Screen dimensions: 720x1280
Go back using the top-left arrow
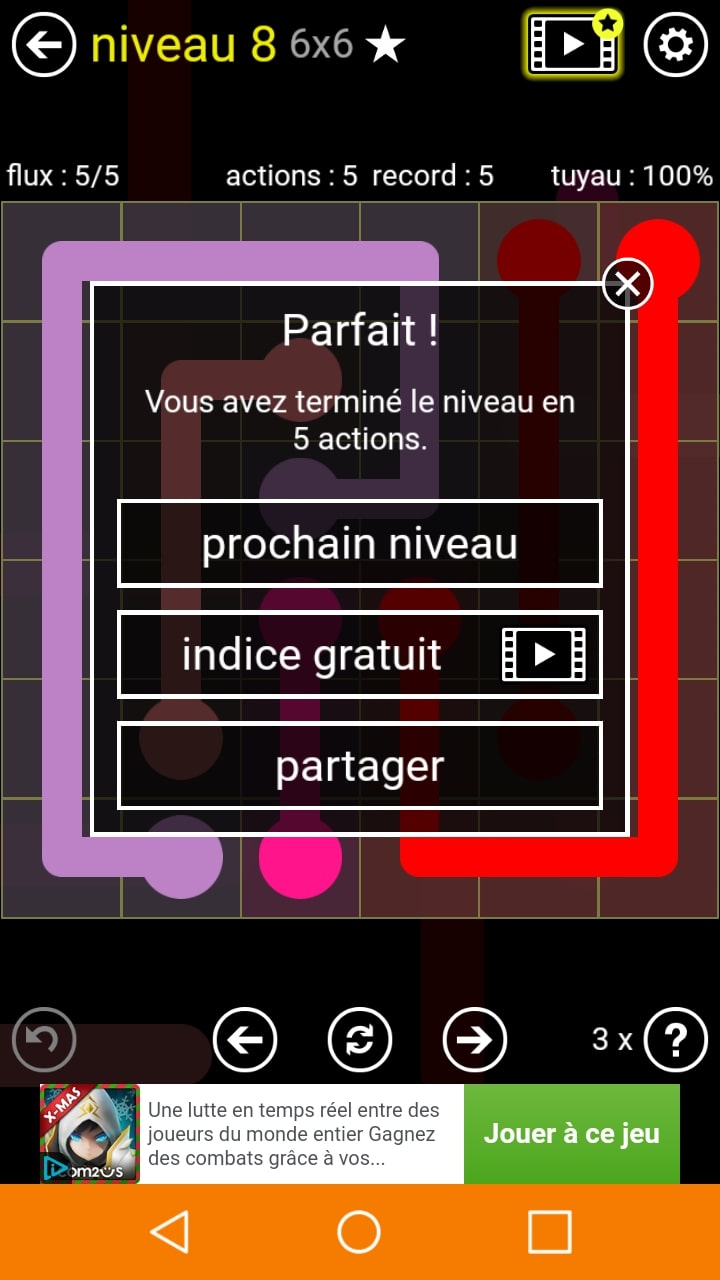(x=44, y=45)
